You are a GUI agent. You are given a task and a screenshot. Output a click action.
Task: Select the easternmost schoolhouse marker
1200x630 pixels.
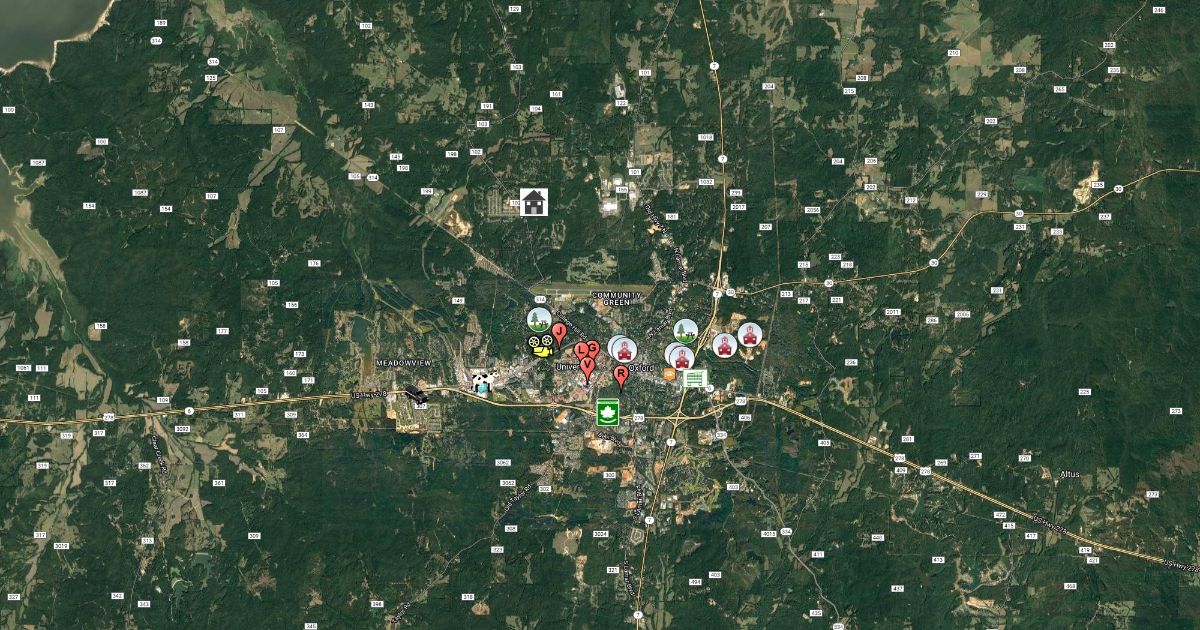750,334
